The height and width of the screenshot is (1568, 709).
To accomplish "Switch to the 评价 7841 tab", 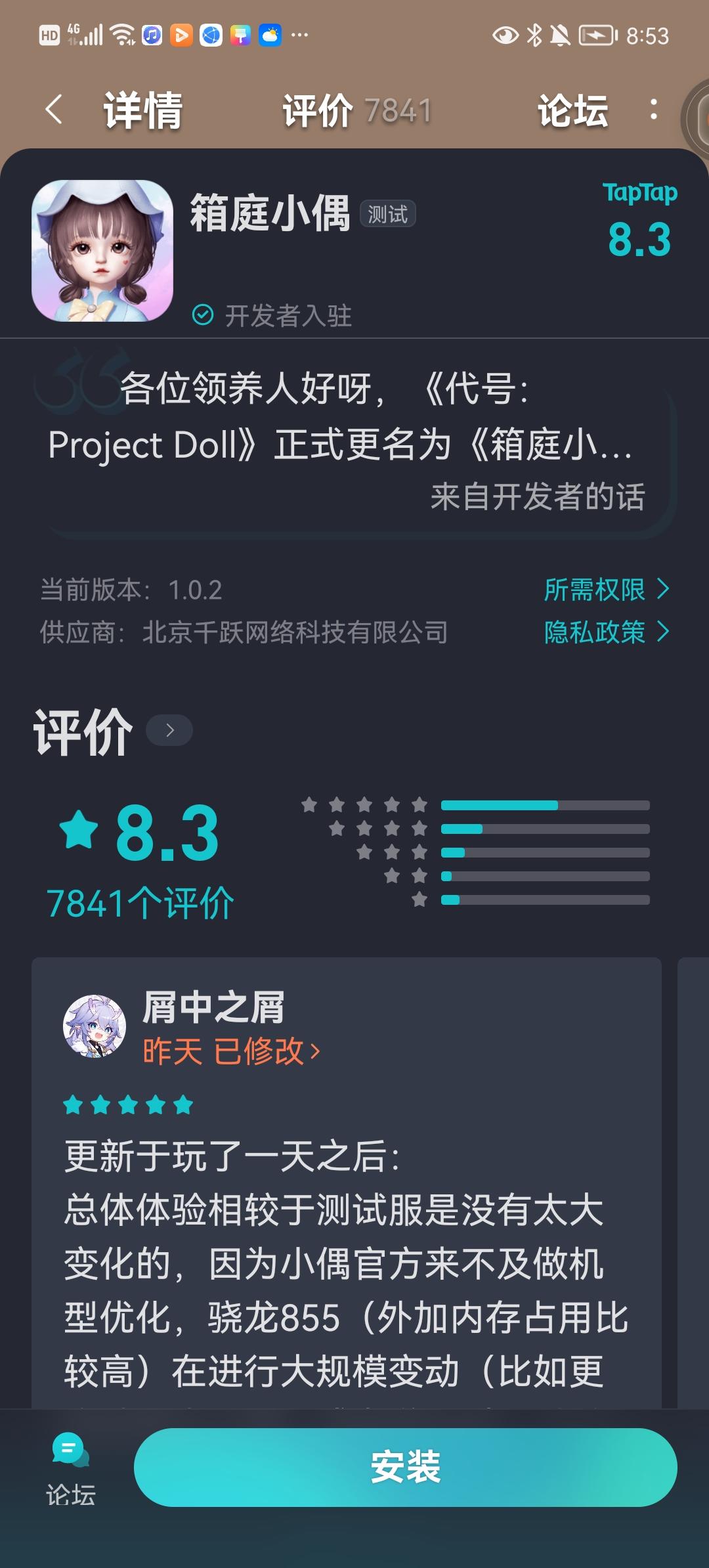I will click(x=356, y=110).
